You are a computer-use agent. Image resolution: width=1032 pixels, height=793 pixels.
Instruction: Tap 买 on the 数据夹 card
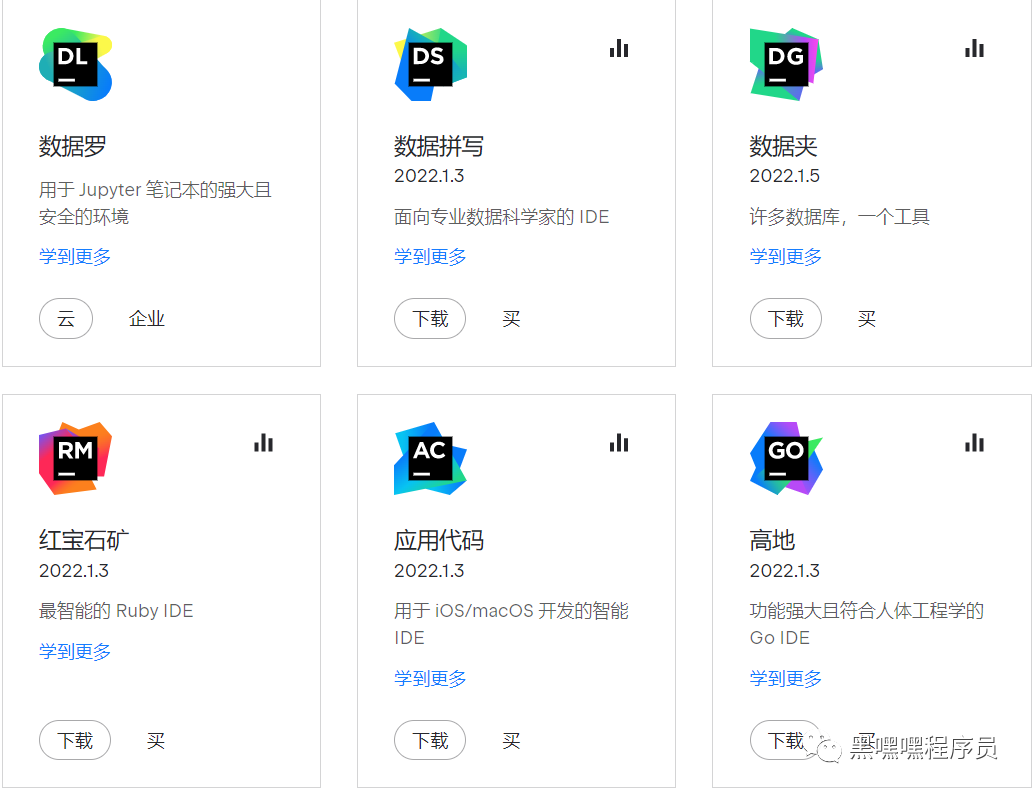[x=866, y=319]
